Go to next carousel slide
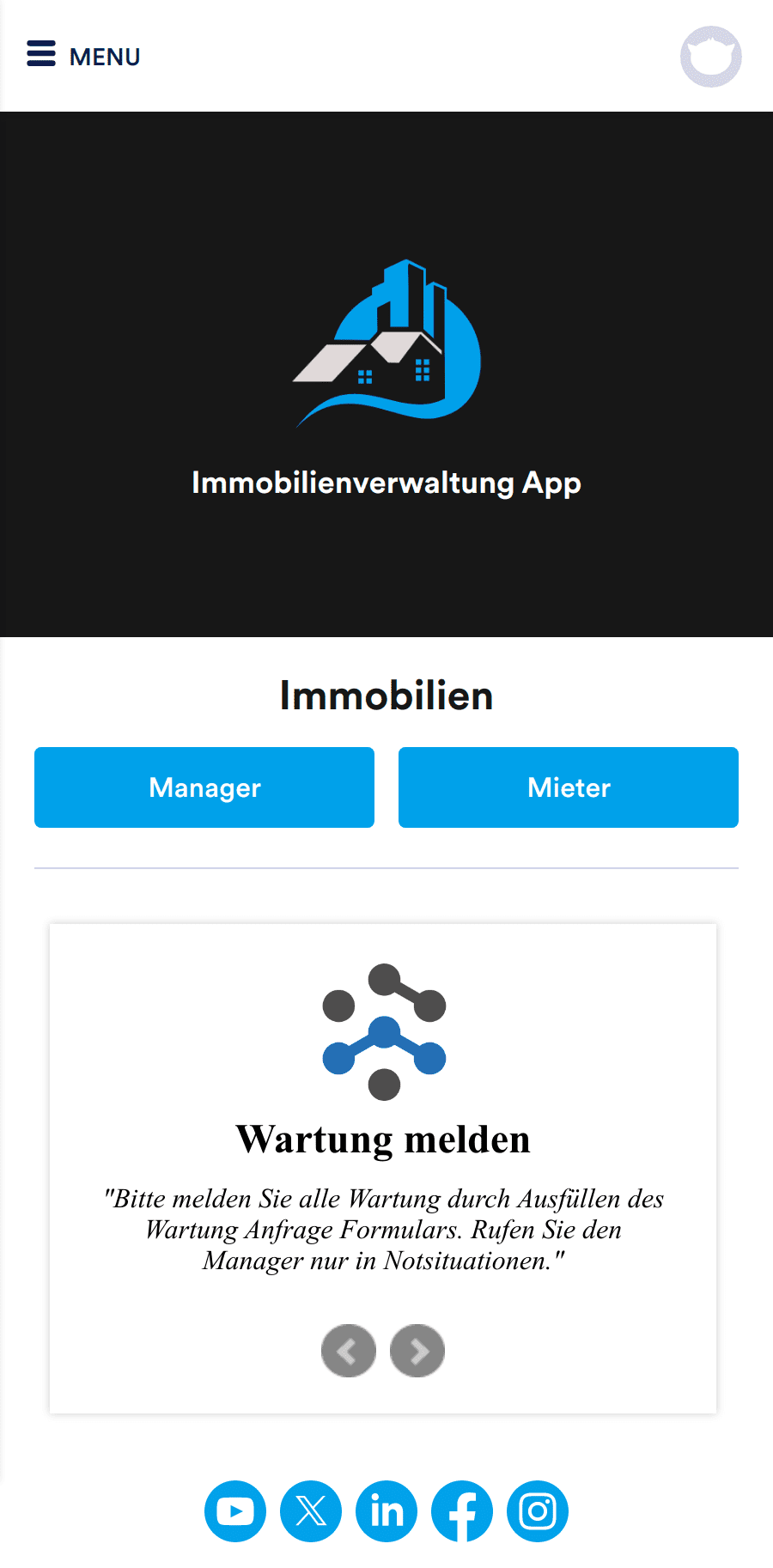This screenshot has height=1568, width=773. tap(417, 1351)
